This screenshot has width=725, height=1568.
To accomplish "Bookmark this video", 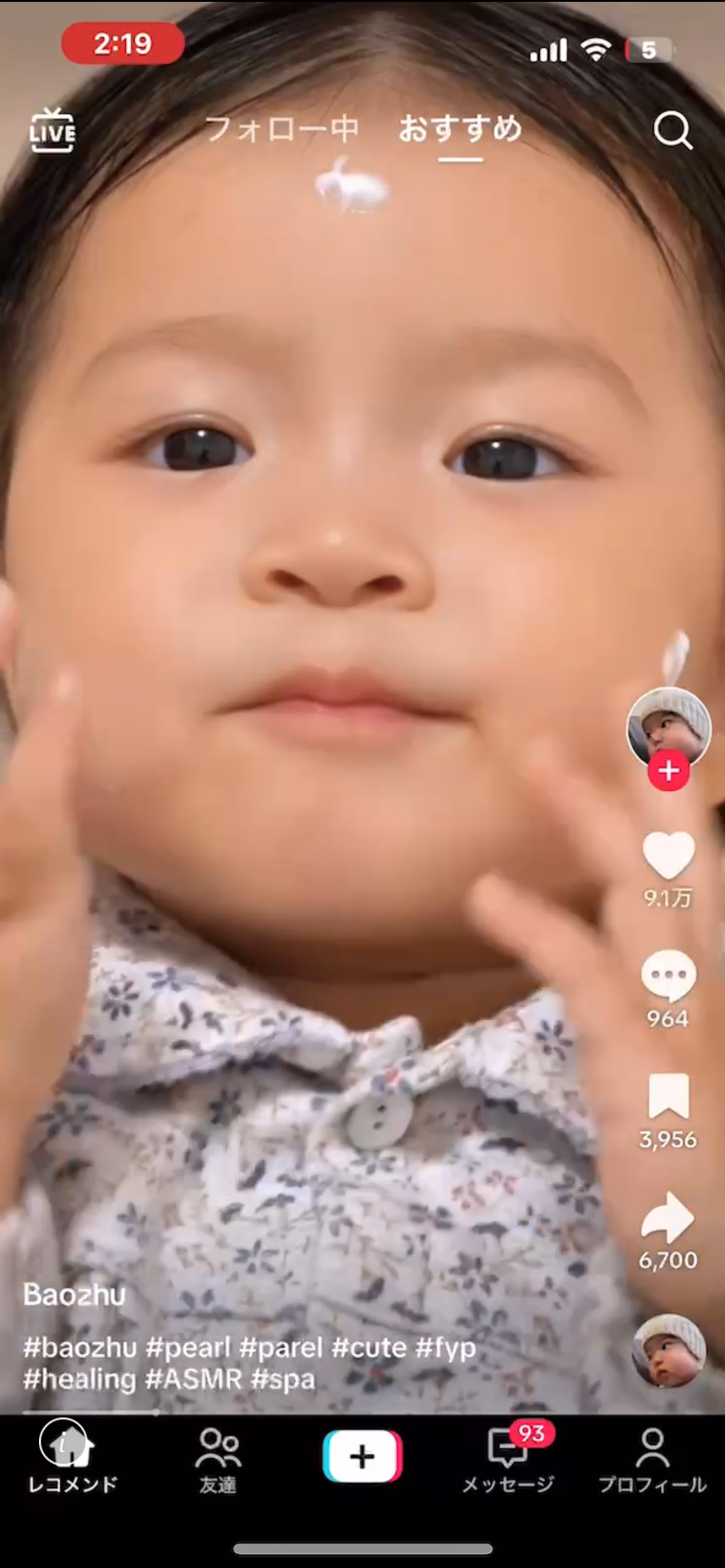I will pyautogui.click(x=668, y=1096).
